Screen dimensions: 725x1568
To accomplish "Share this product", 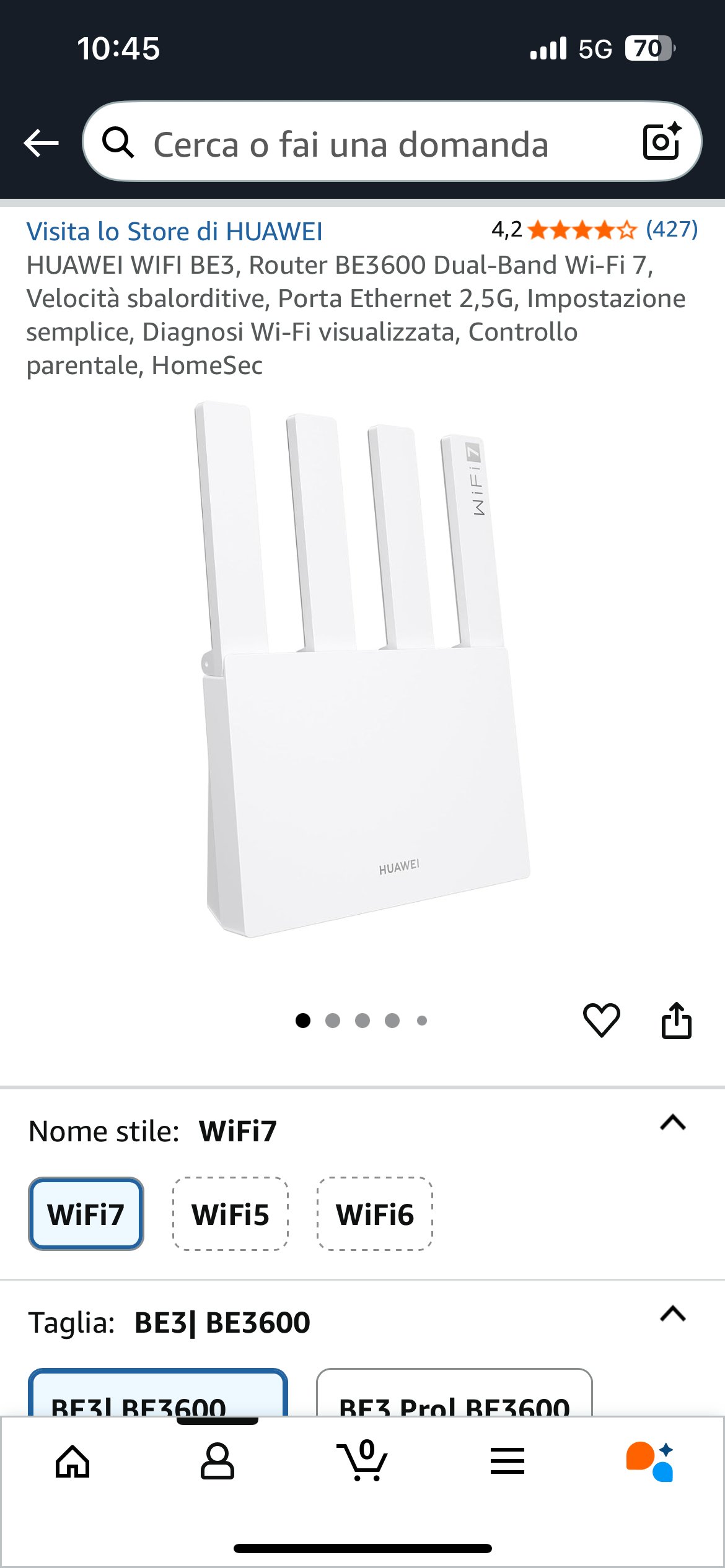I will 676,1020.
